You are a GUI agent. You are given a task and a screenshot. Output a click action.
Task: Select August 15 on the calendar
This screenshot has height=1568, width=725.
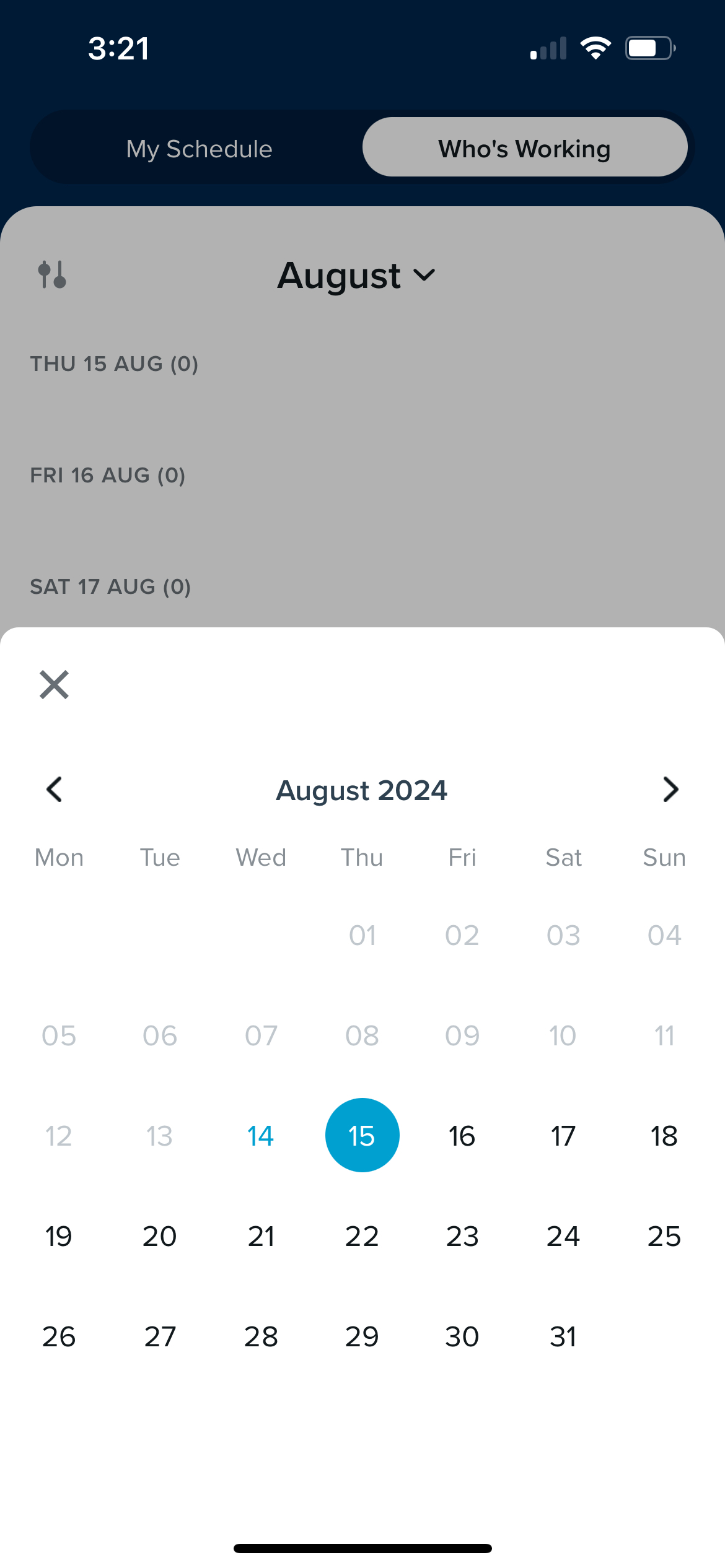pyautogui.click(x=362, y=1136)
